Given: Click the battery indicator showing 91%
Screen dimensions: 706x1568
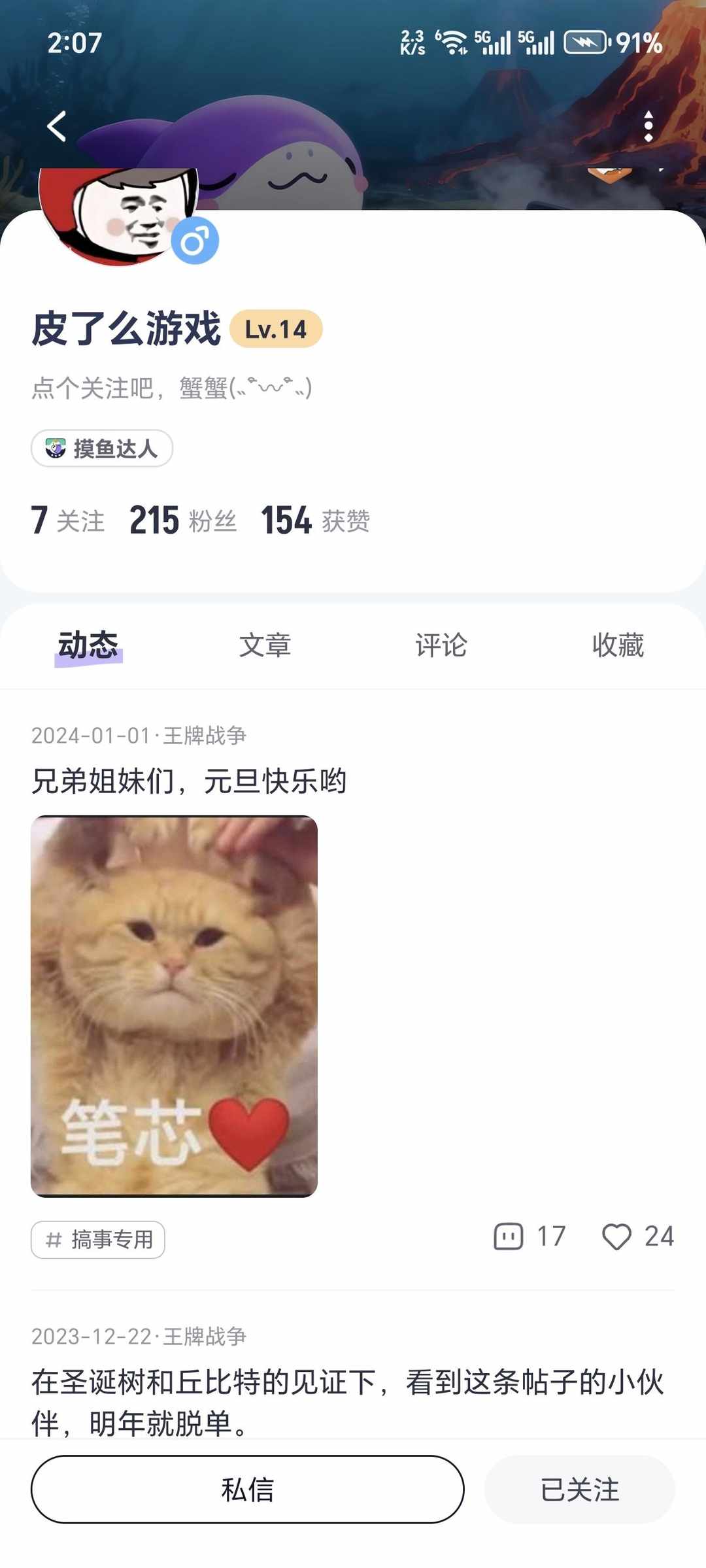Looking at the screenshot, I should [x=586, y=42].
